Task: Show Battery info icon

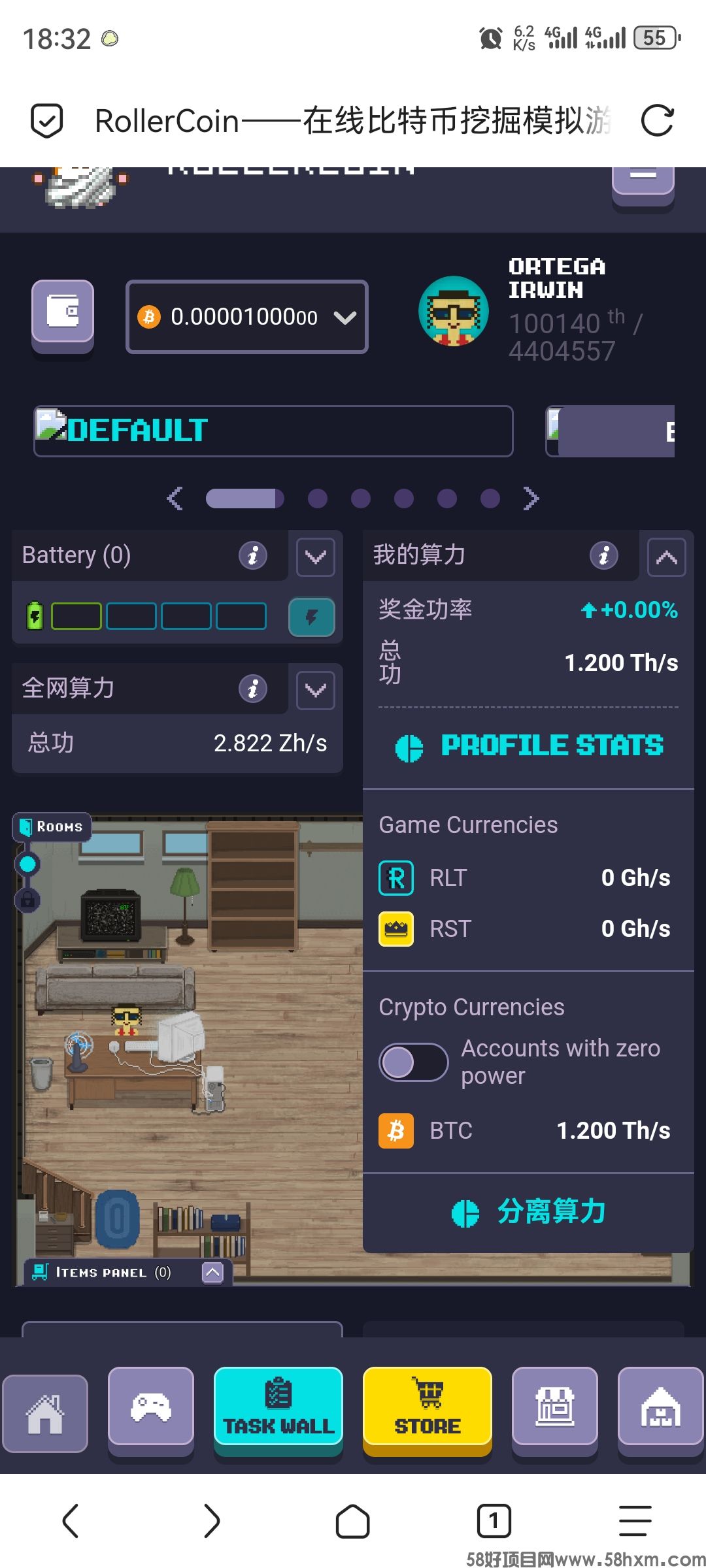Action: [x=253, y=555]
